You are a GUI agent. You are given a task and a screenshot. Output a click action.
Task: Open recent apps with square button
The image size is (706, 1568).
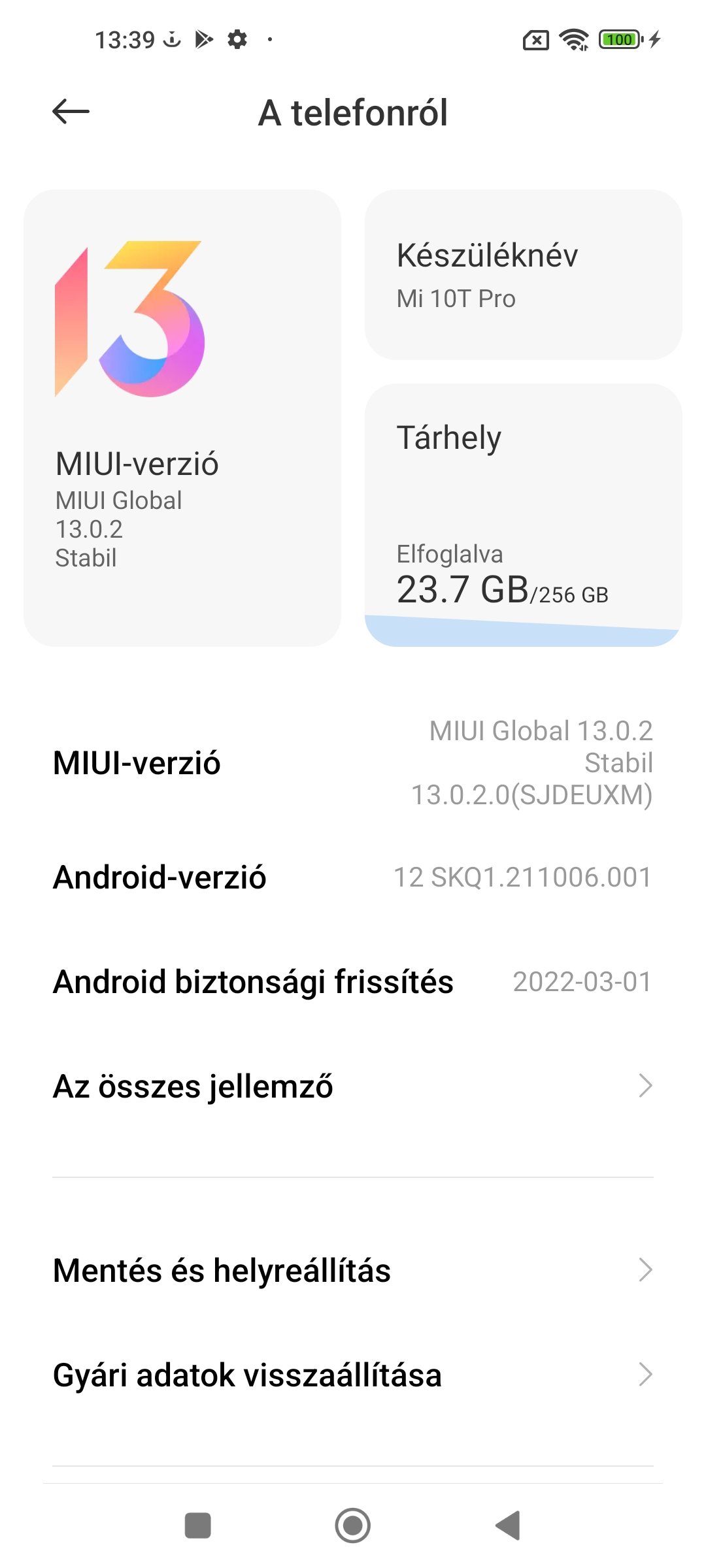click(198, 1526)
